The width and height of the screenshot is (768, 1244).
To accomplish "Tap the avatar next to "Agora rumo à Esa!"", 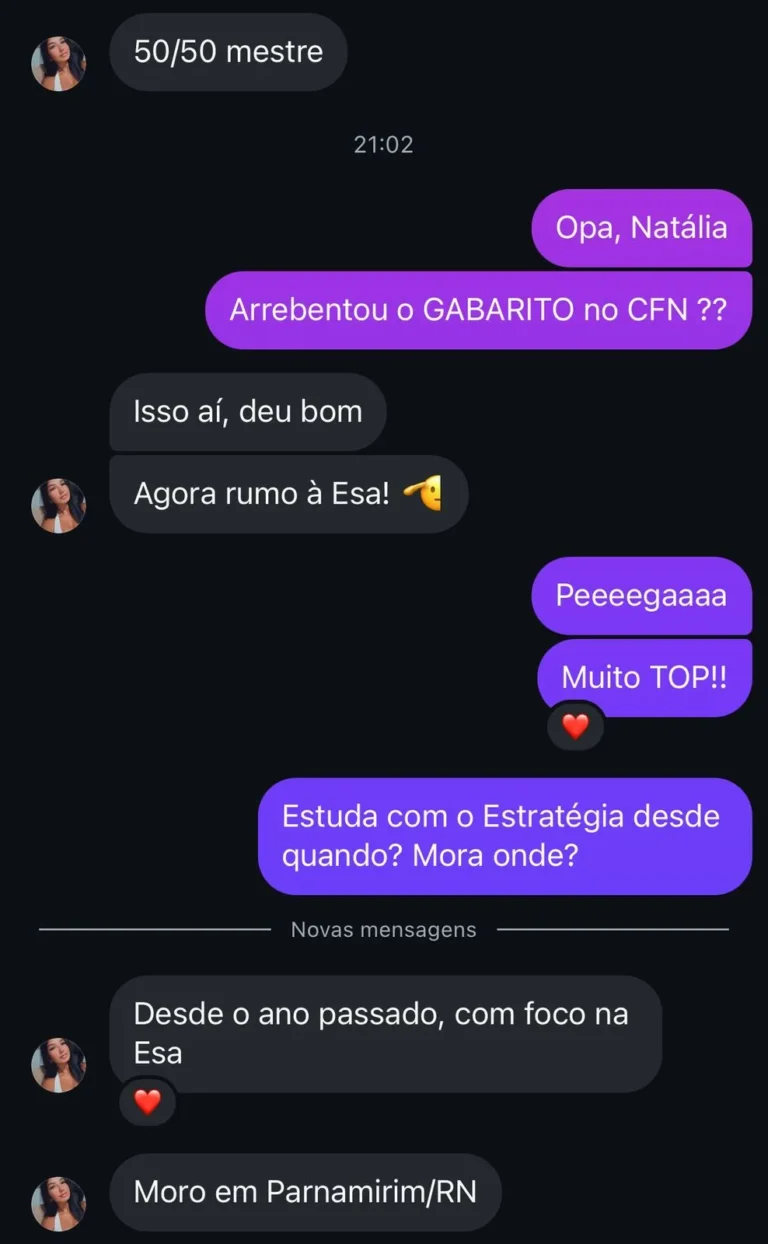I will (x=58, y=505).
